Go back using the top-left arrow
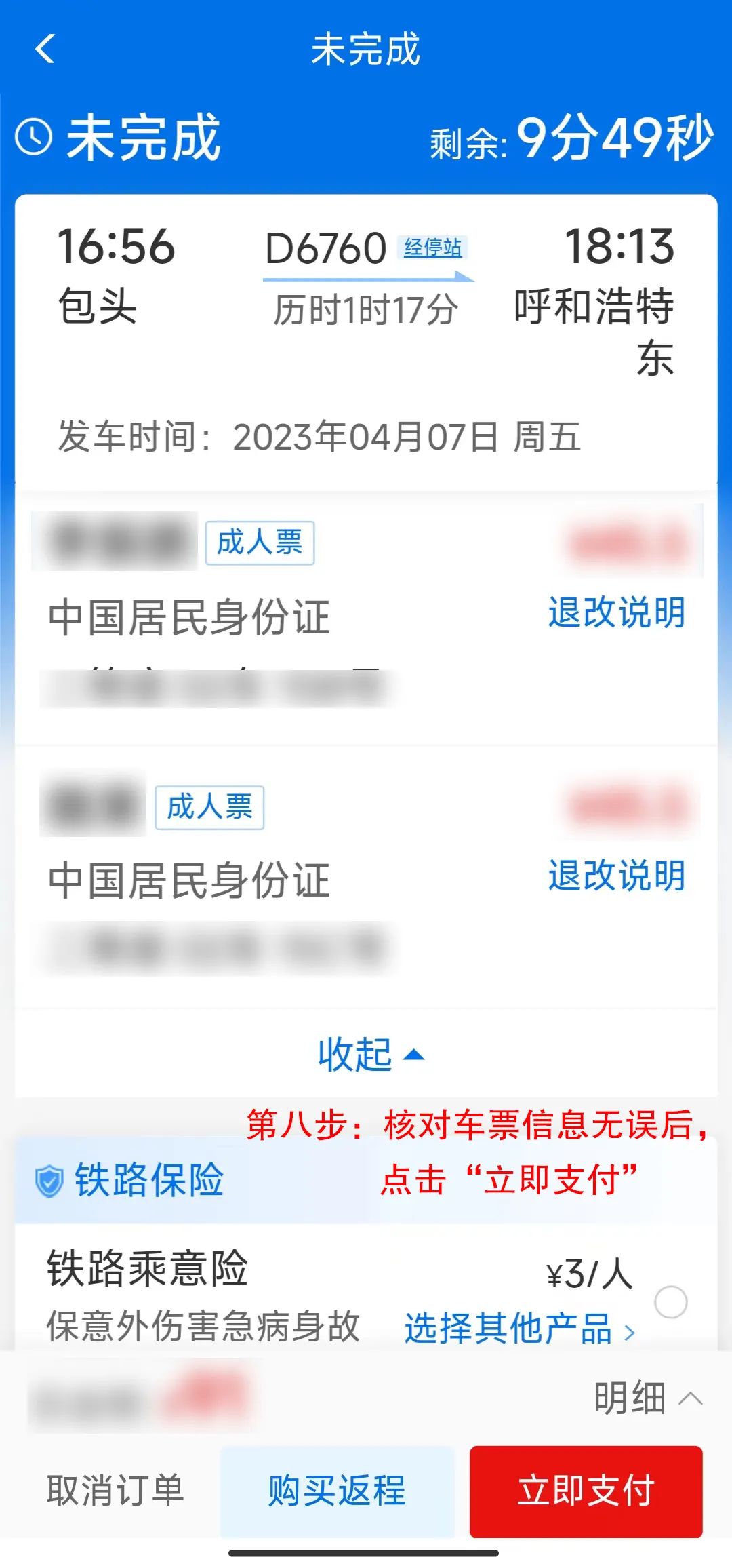The image size is (732, 1568). 45,50
